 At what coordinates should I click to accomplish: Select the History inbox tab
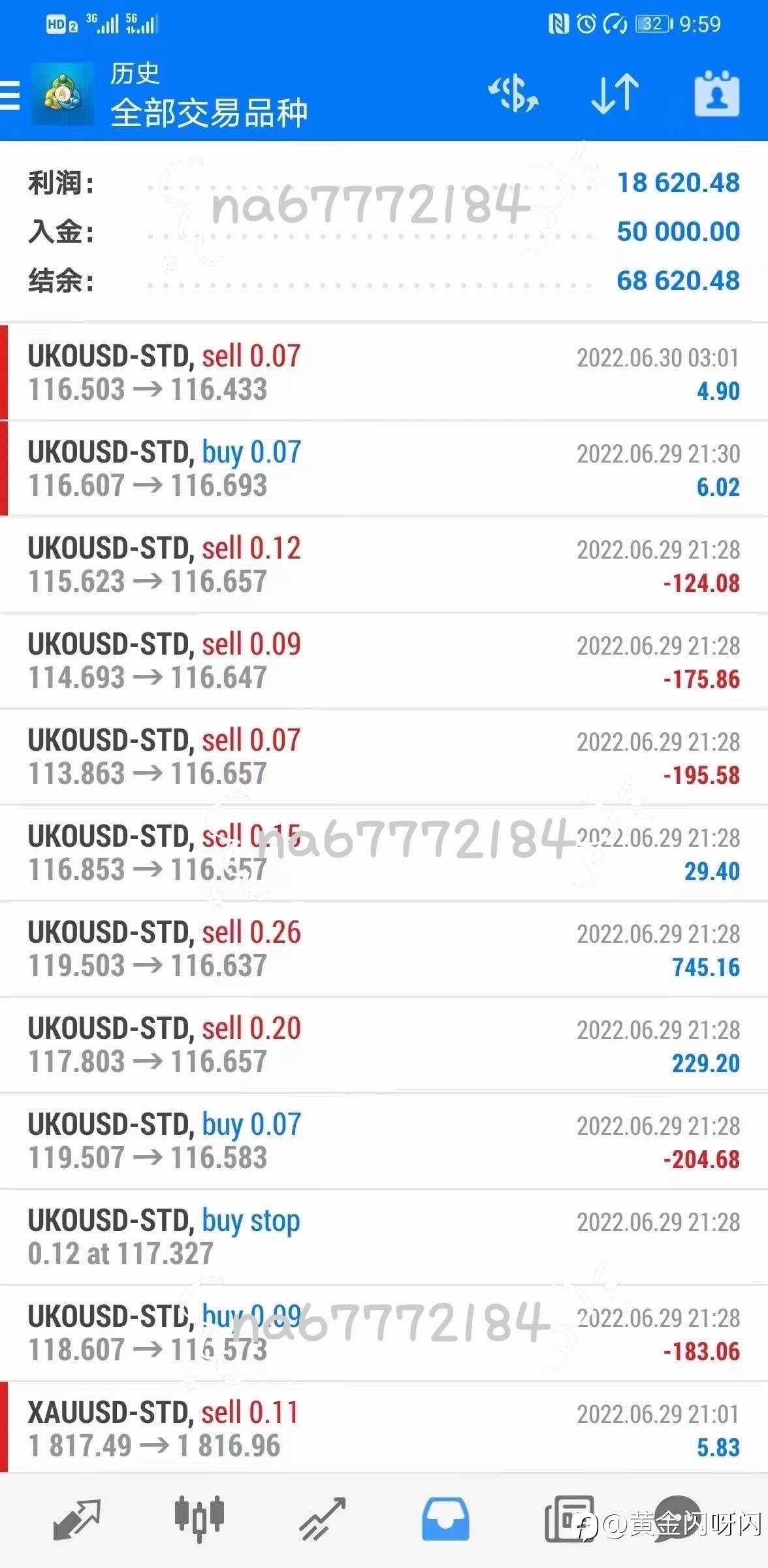click(445, 1518)
